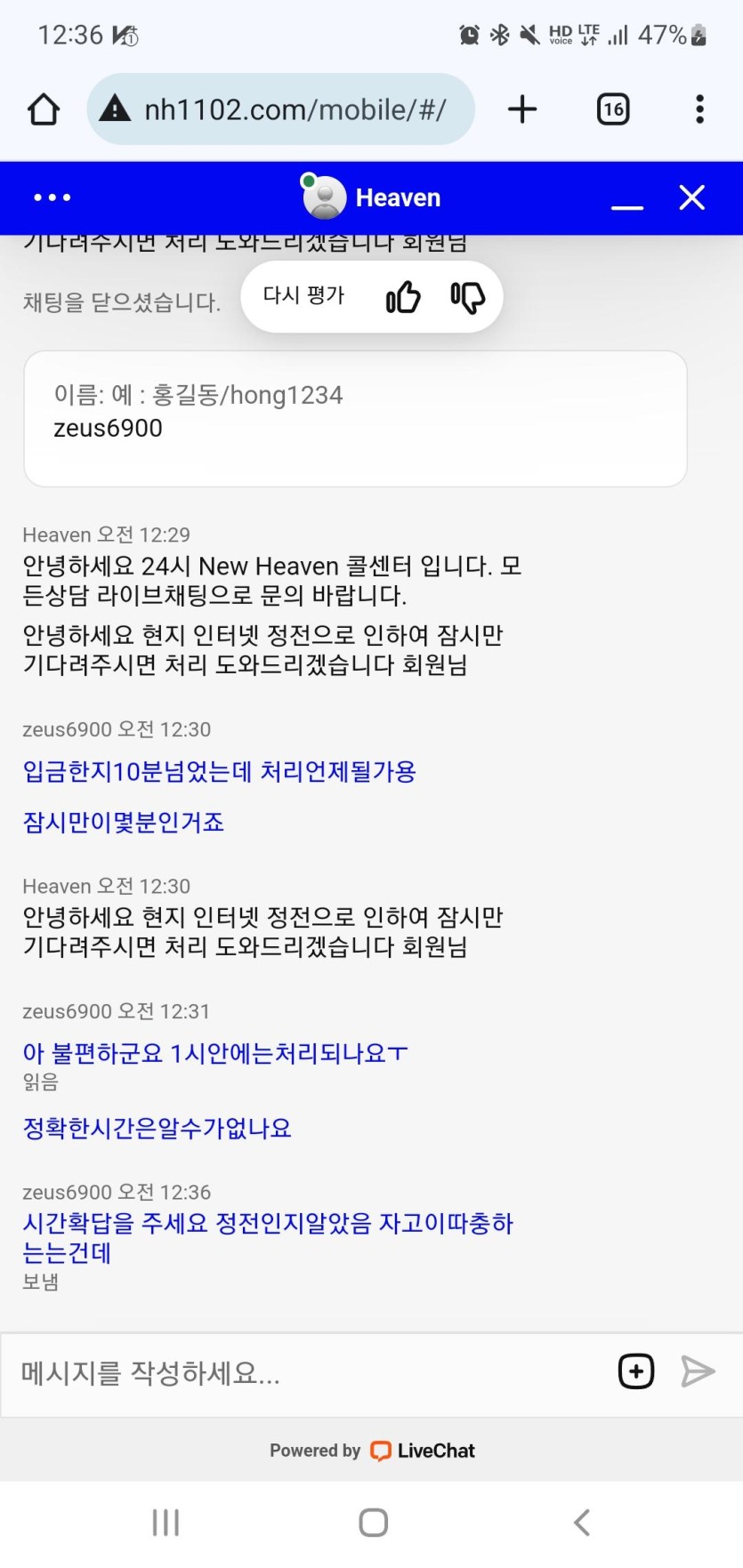Open the attachment plus button

point(636,1371)
